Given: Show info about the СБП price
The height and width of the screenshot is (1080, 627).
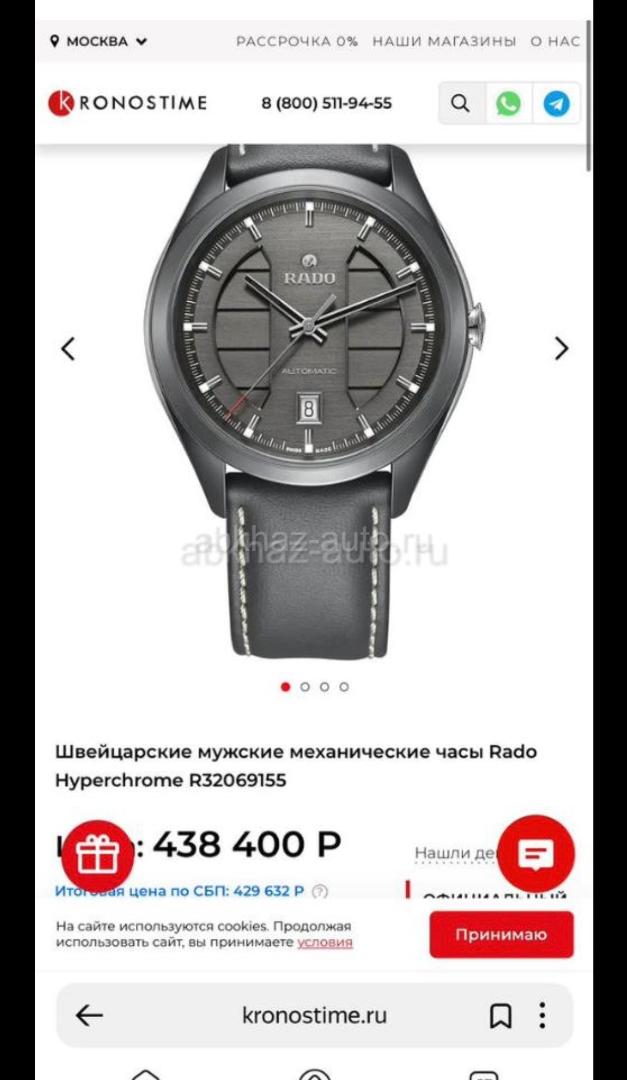Looking at the screenshot, I should click(x=320, y=891).
